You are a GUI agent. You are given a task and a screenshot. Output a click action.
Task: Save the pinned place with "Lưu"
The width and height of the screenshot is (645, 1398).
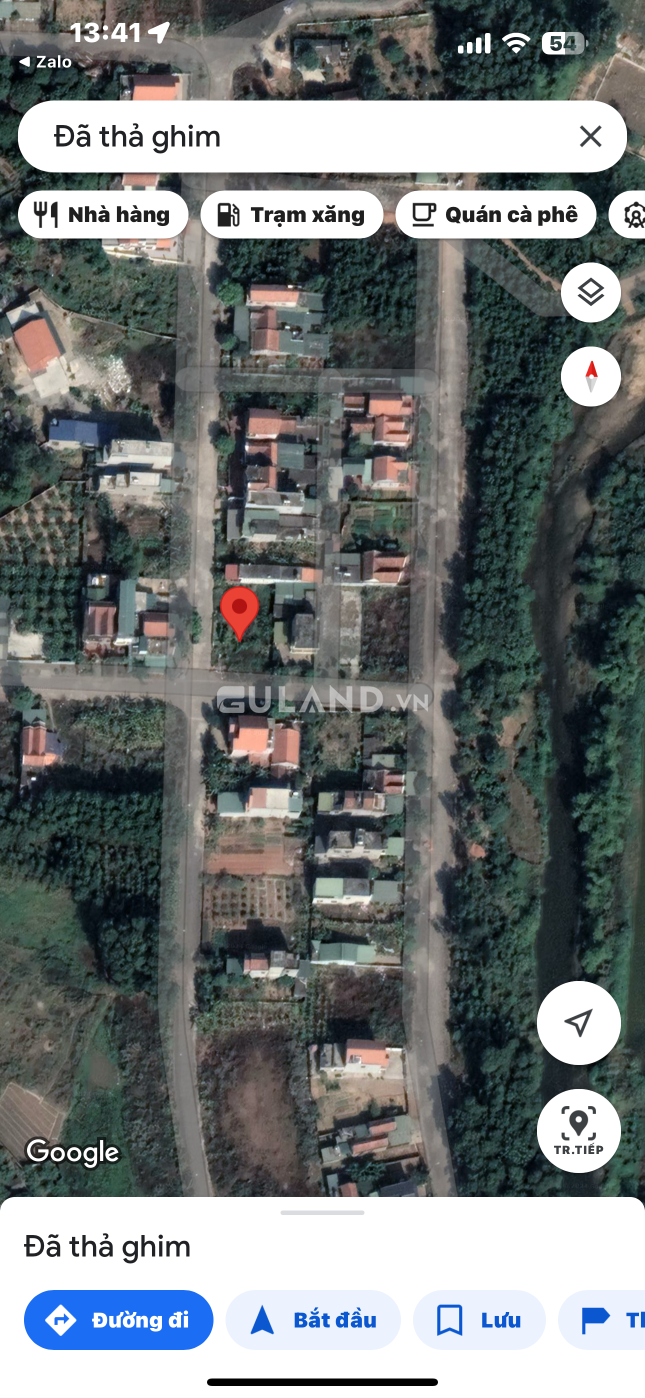coord(479,1320)
